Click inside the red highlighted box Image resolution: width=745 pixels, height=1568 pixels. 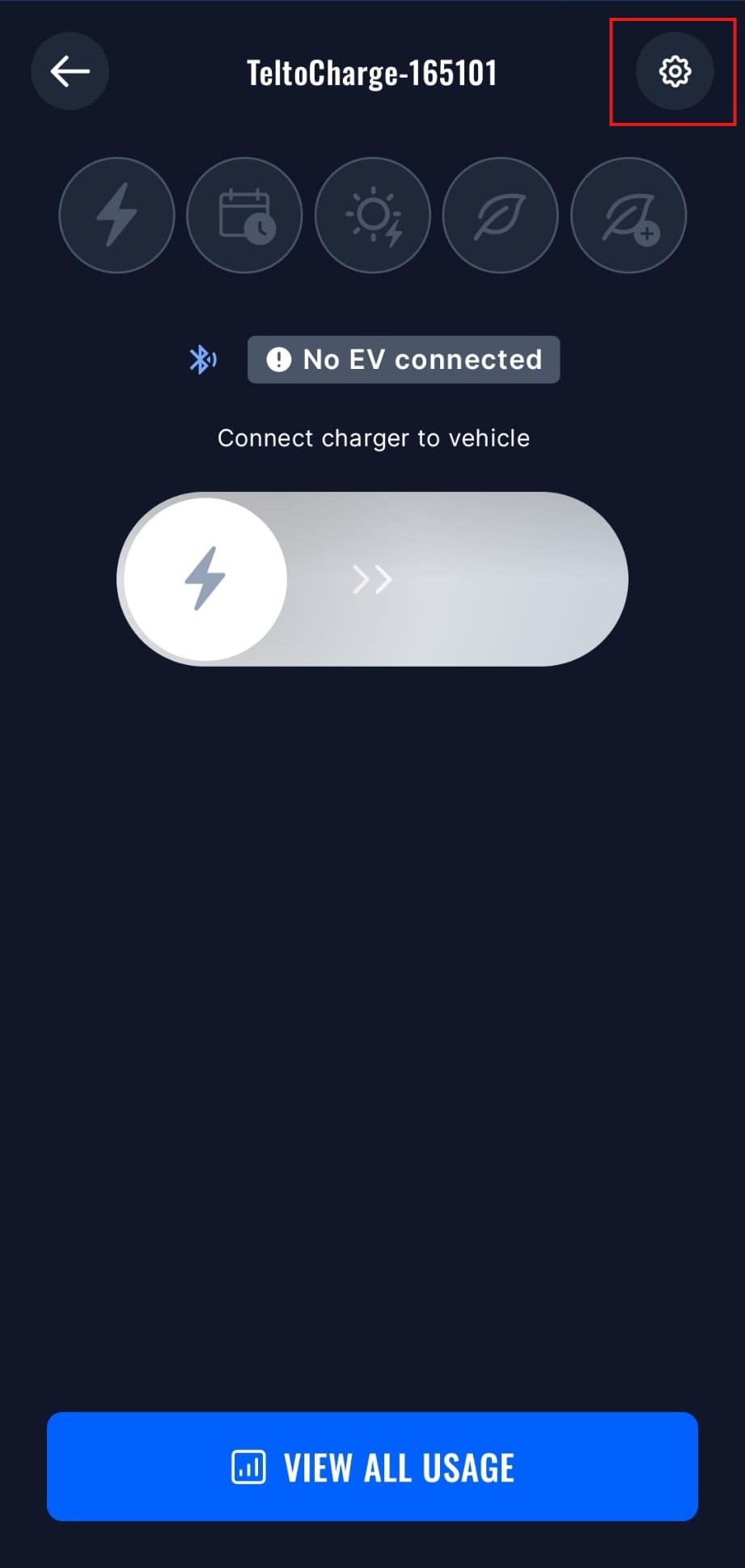point(674,71)
